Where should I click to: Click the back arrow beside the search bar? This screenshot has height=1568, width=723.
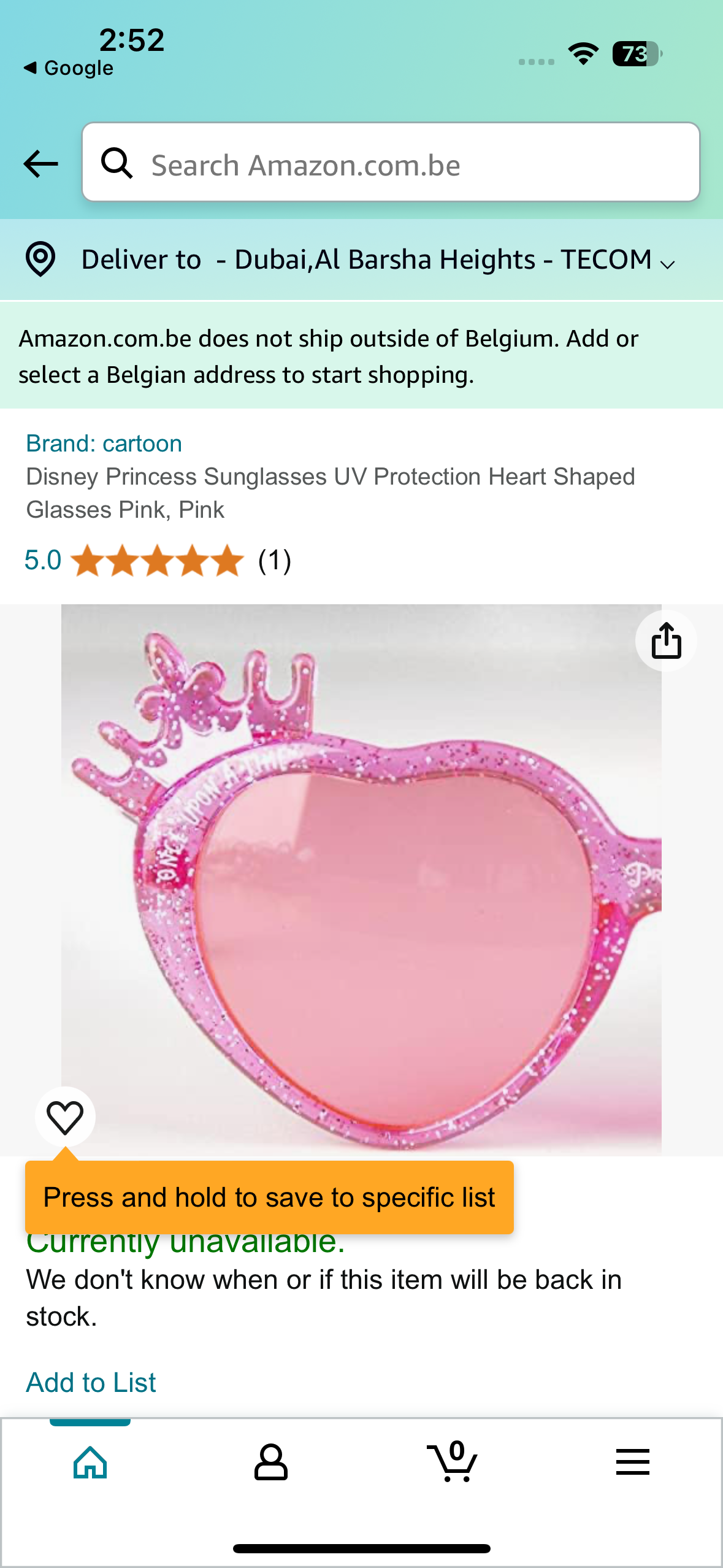point(39,164)
